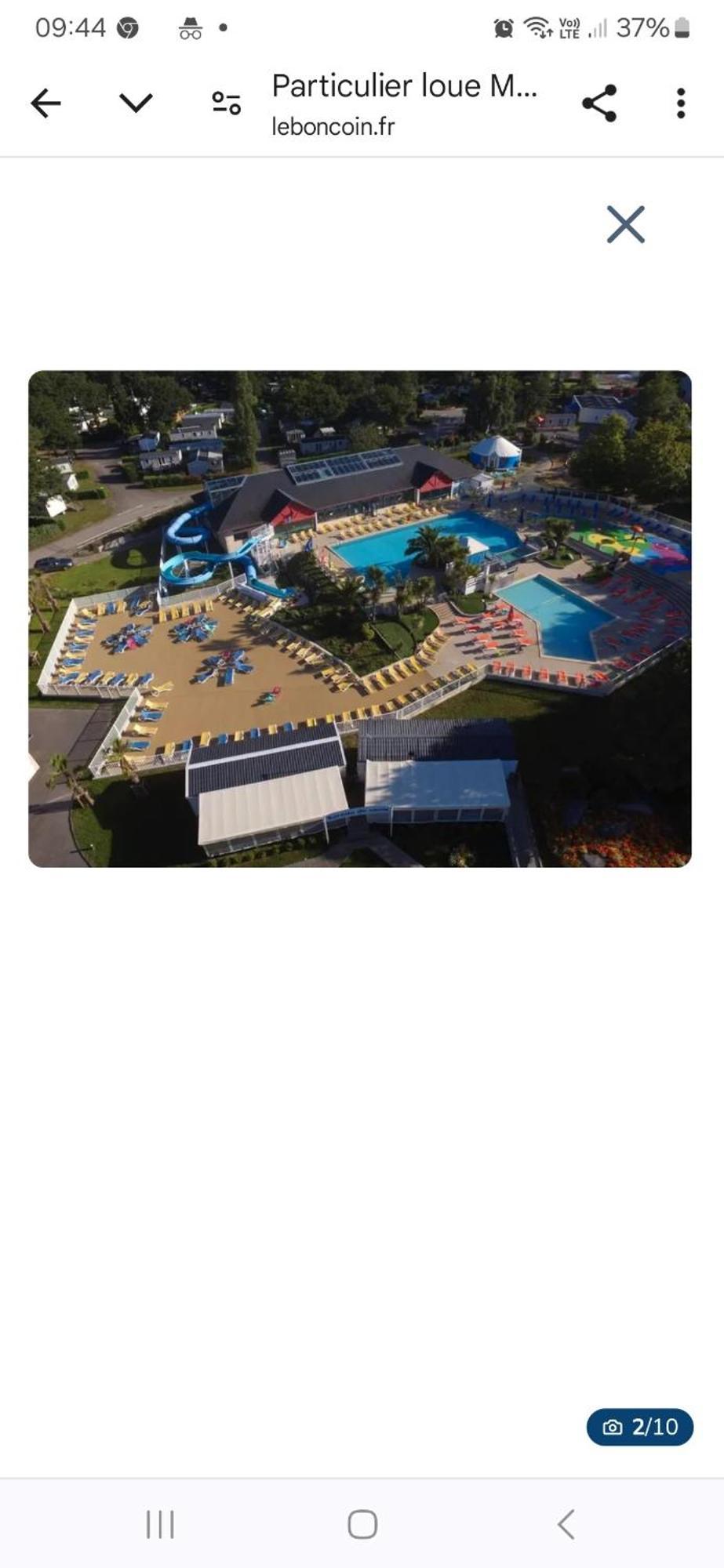This screenshot has width=724, height=1568.
Task: Tap the aerial pool photo
Action: tap(360, 619)
